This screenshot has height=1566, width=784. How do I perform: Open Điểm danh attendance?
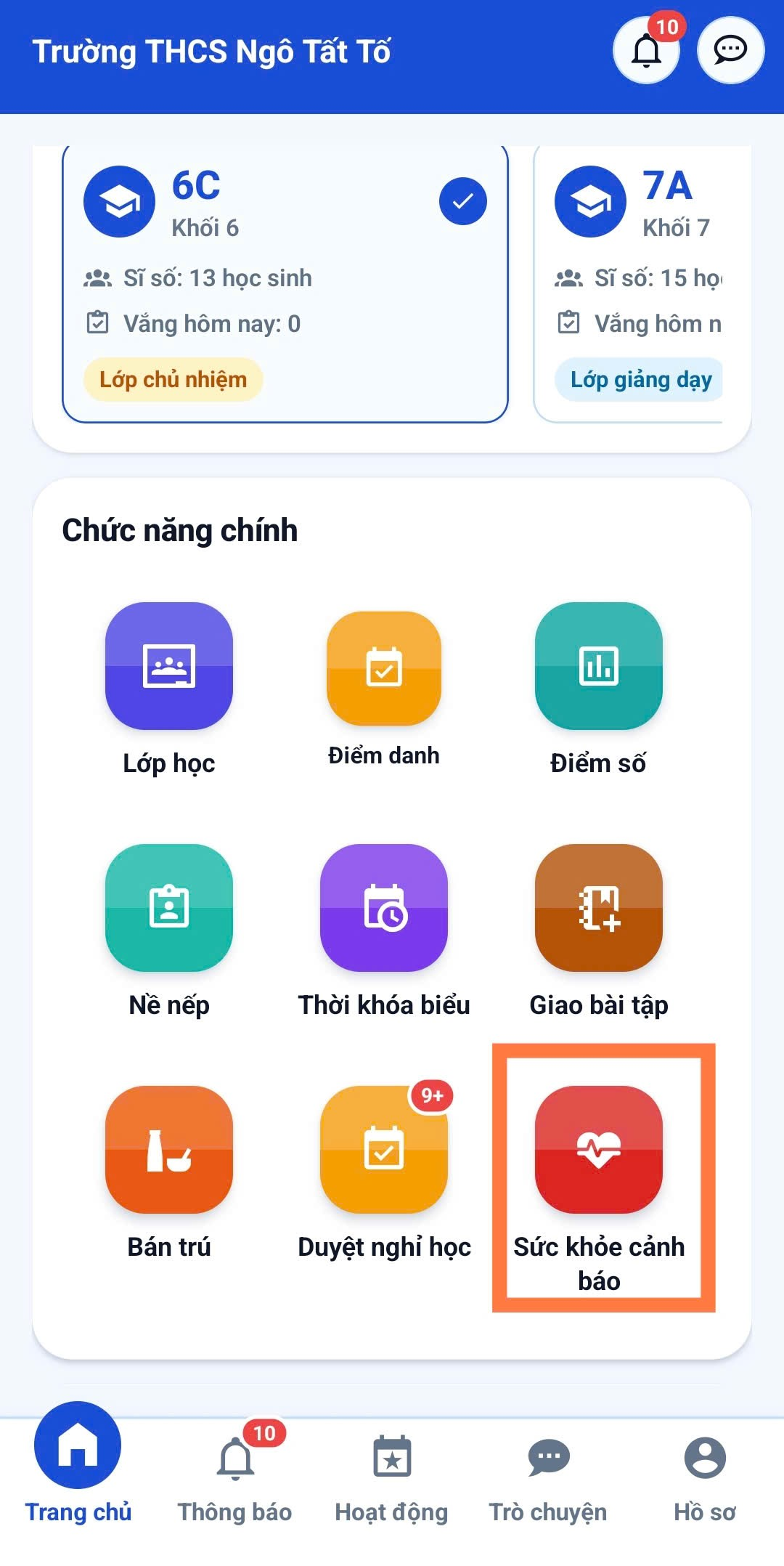click(x=384, y=690)
